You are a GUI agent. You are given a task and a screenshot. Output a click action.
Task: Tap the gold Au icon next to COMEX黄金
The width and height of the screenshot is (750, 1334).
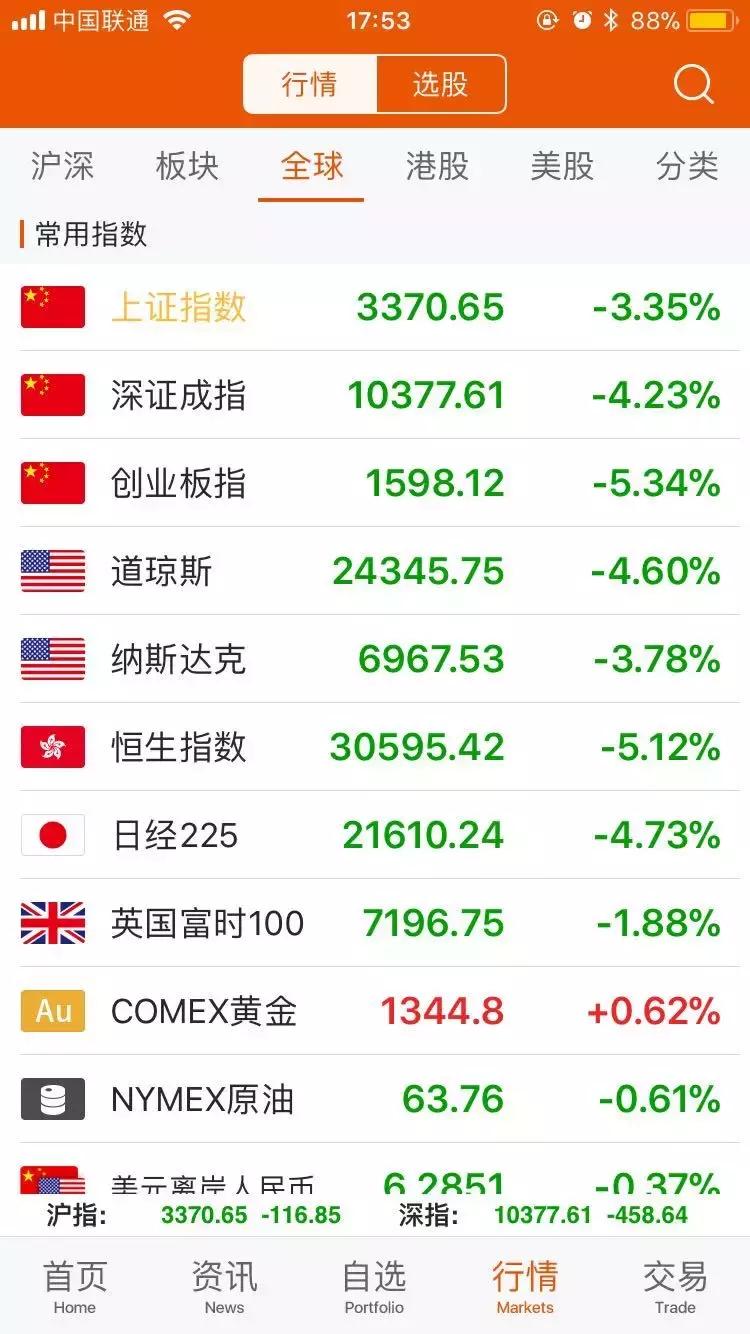coord(52,1011)
